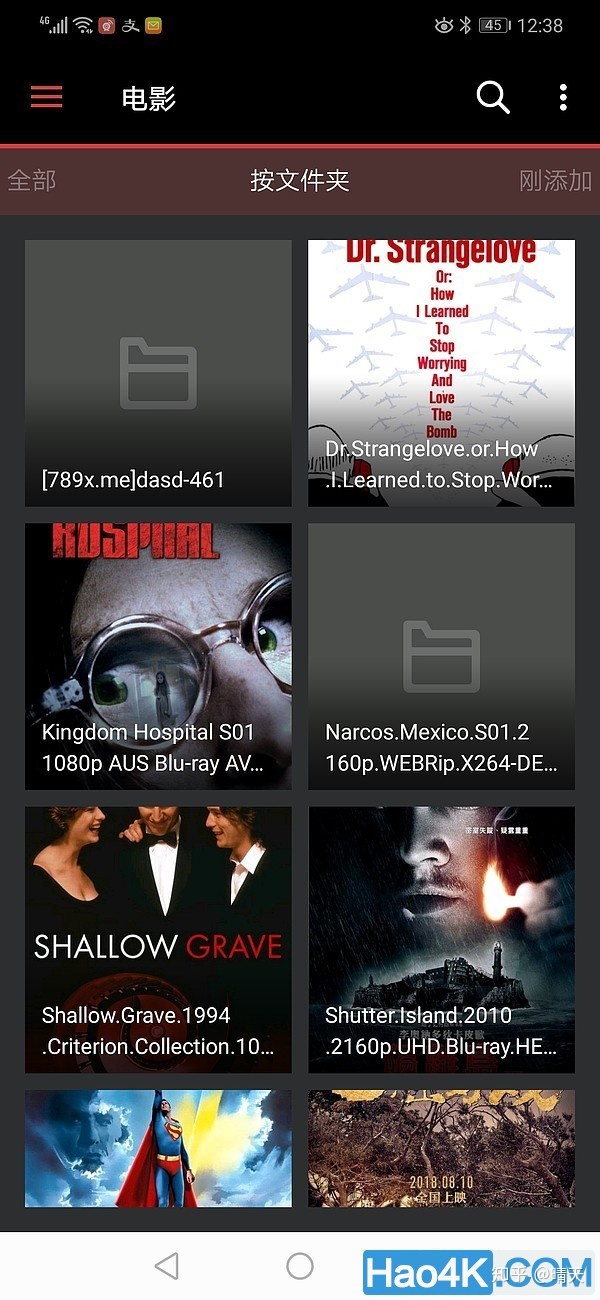Switch to the 全部 tab
The image size is (600, 1300).
coord(32,181)
